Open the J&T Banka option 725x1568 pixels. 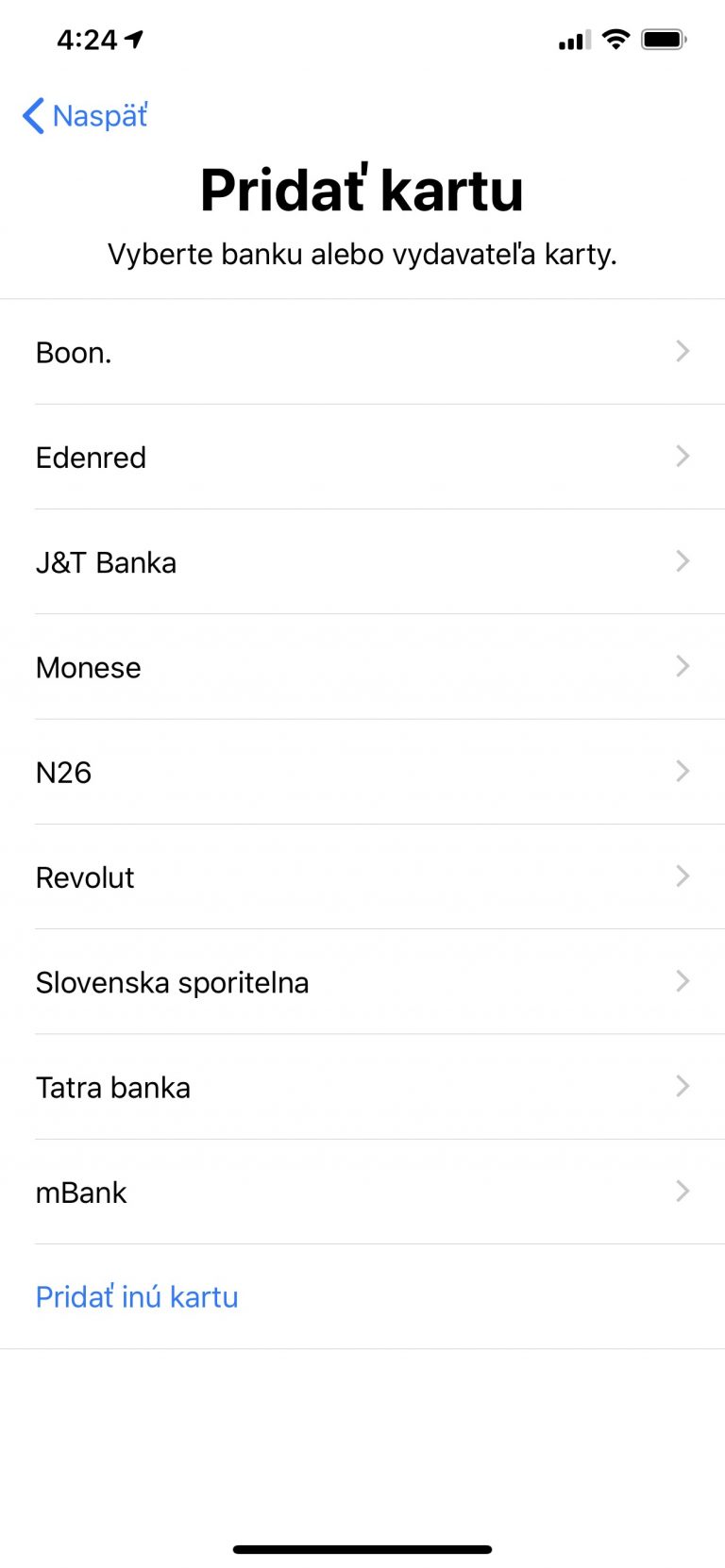pos(362,562)
